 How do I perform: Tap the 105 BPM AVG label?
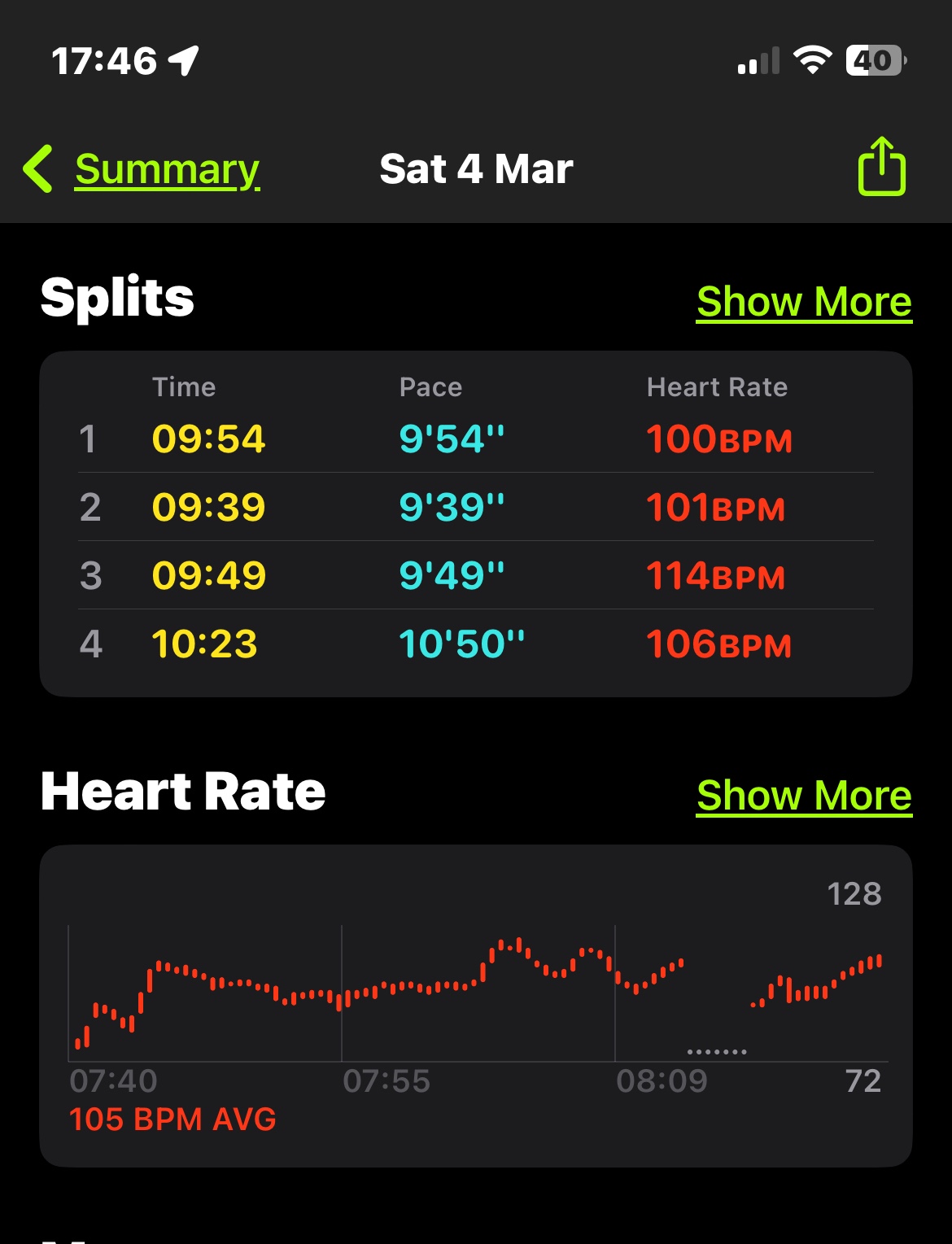pos(173,1119)
